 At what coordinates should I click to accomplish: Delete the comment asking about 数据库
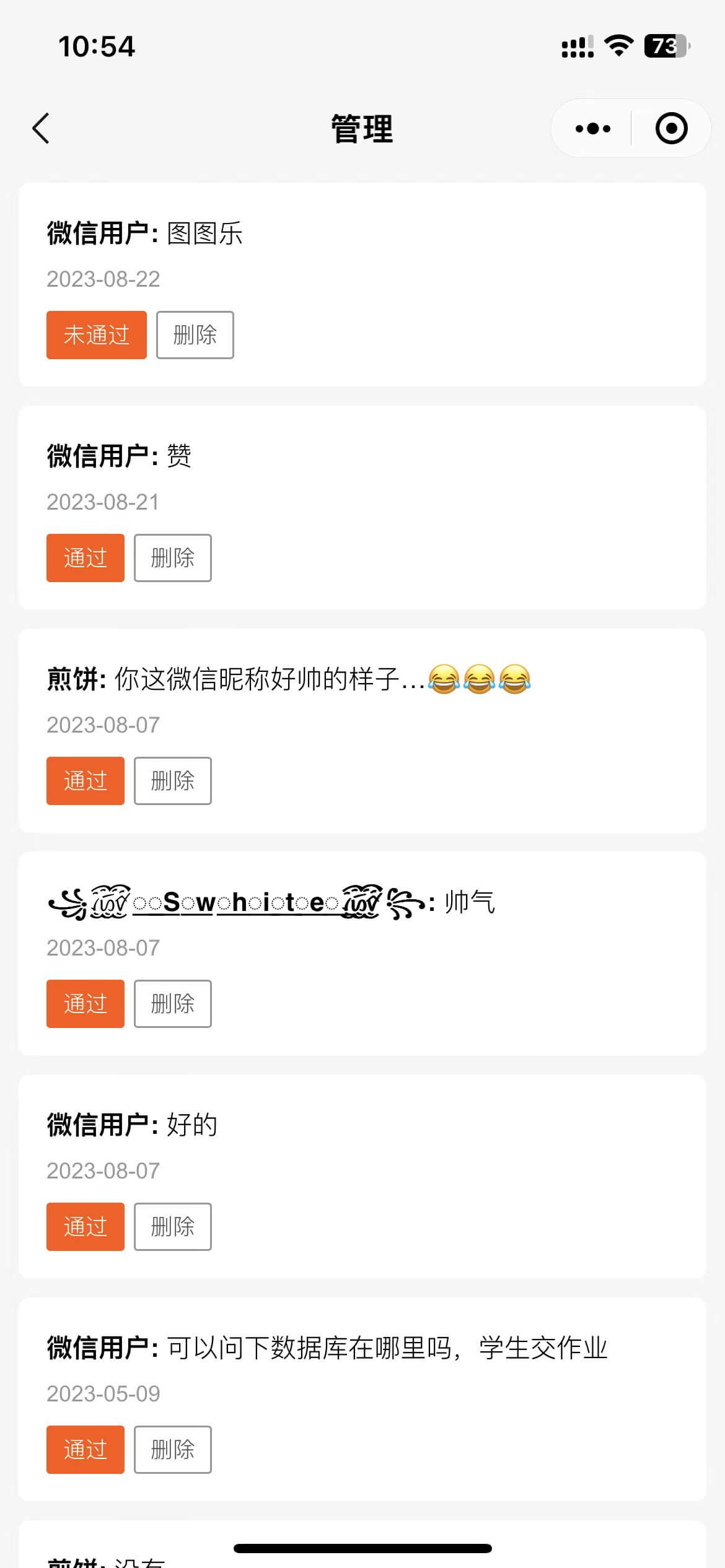click(172, 1450)
